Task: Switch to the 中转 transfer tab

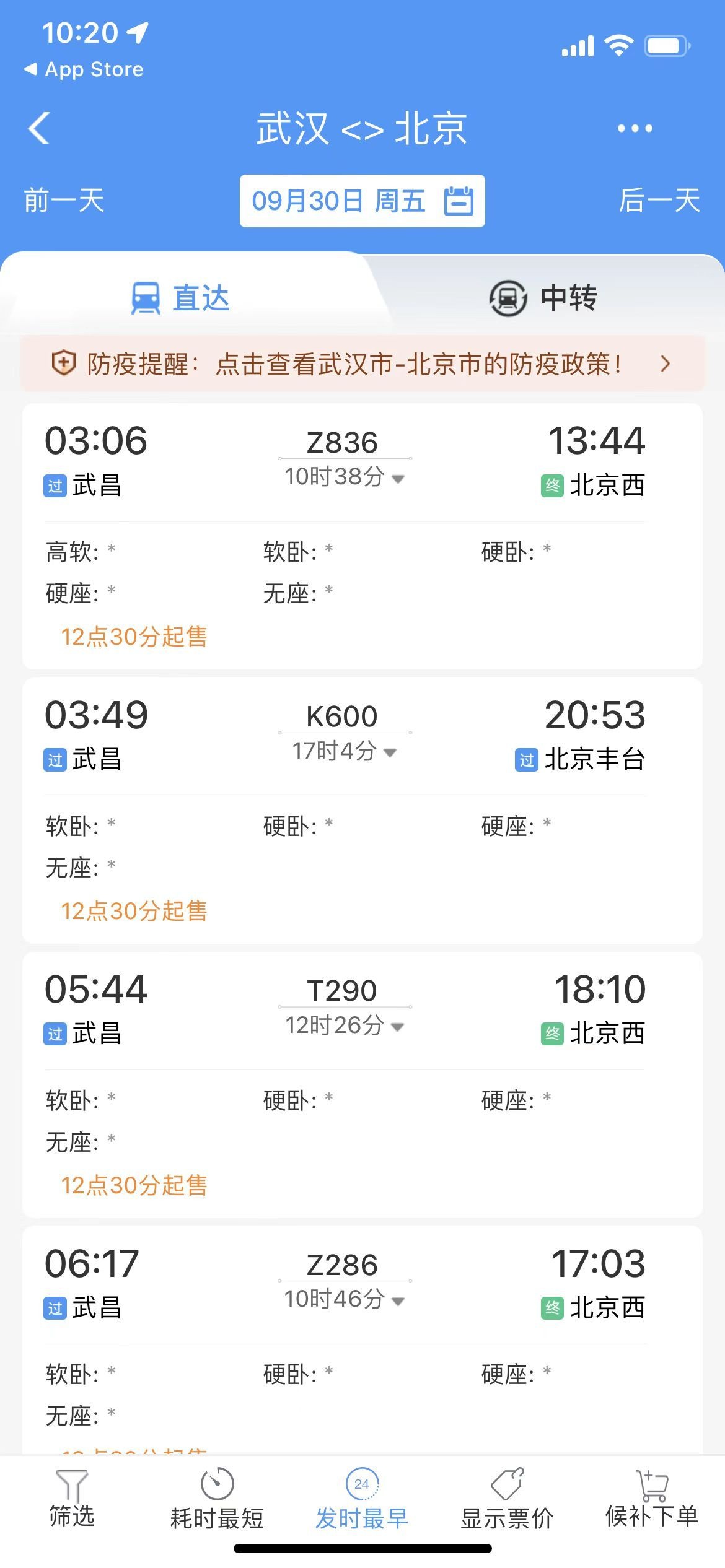Action: click(543, 298)
